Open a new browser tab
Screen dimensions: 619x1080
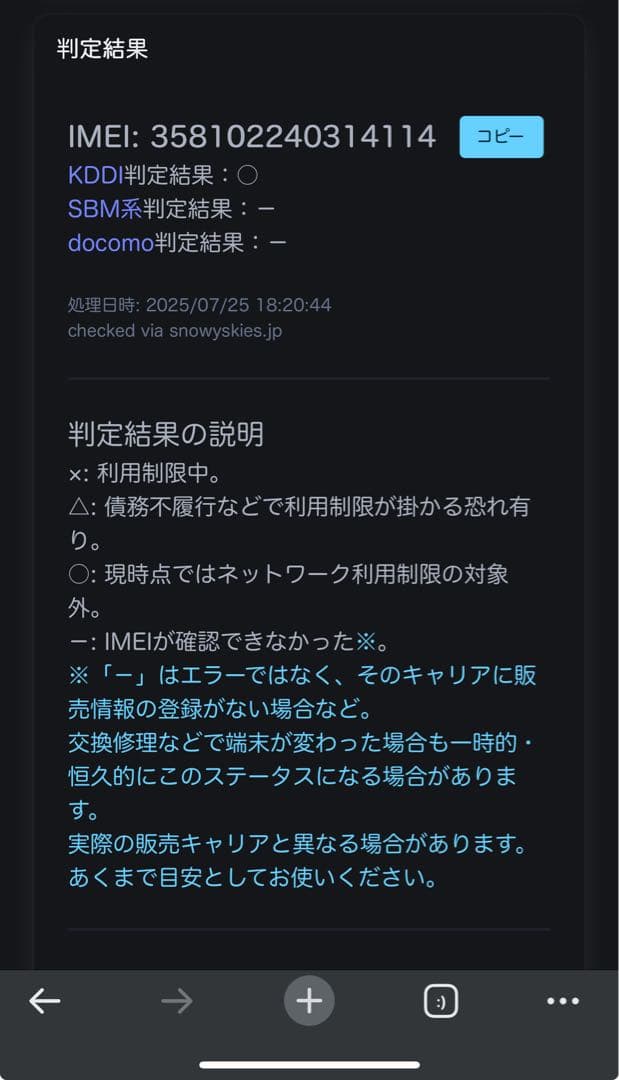click(309, 1001)
